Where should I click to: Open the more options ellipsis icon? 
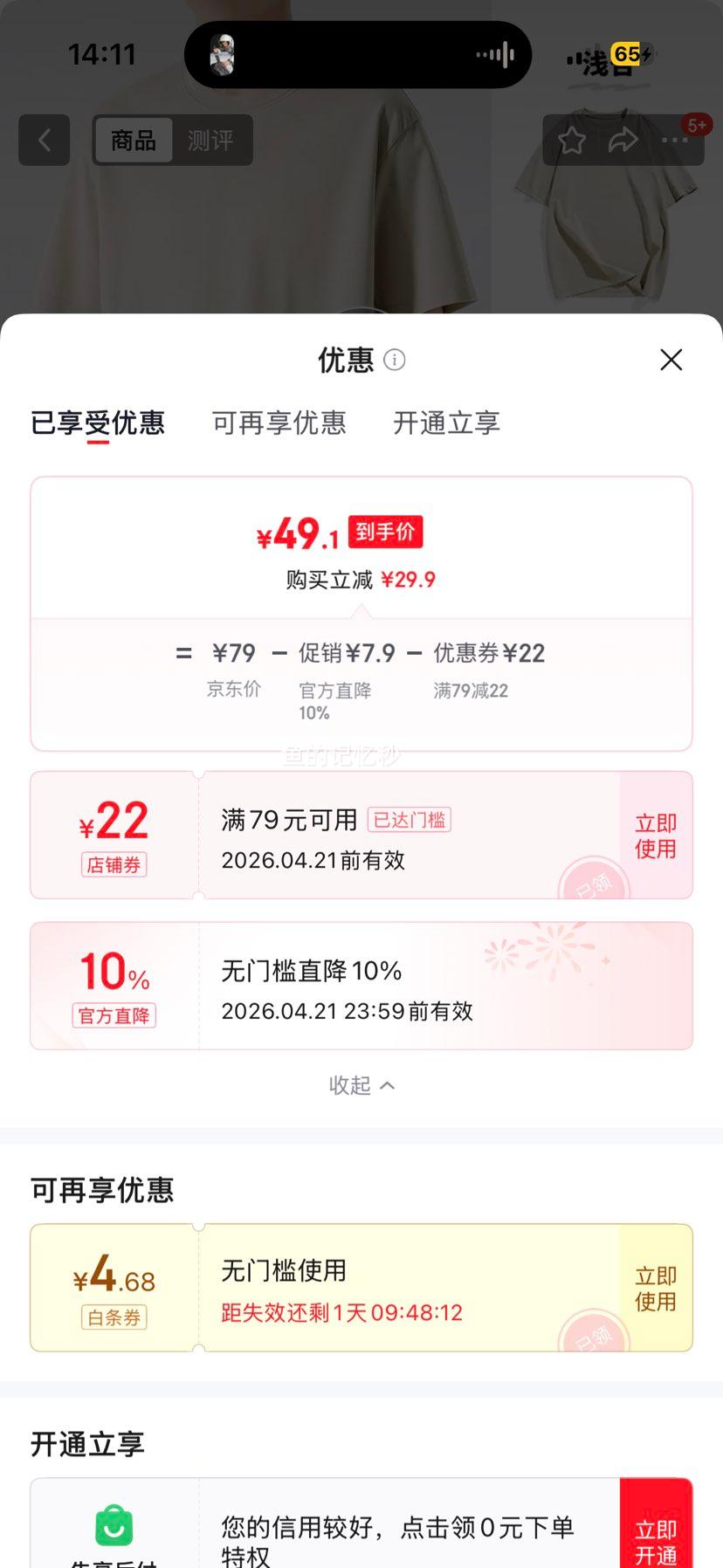click(x=674, y=141)
